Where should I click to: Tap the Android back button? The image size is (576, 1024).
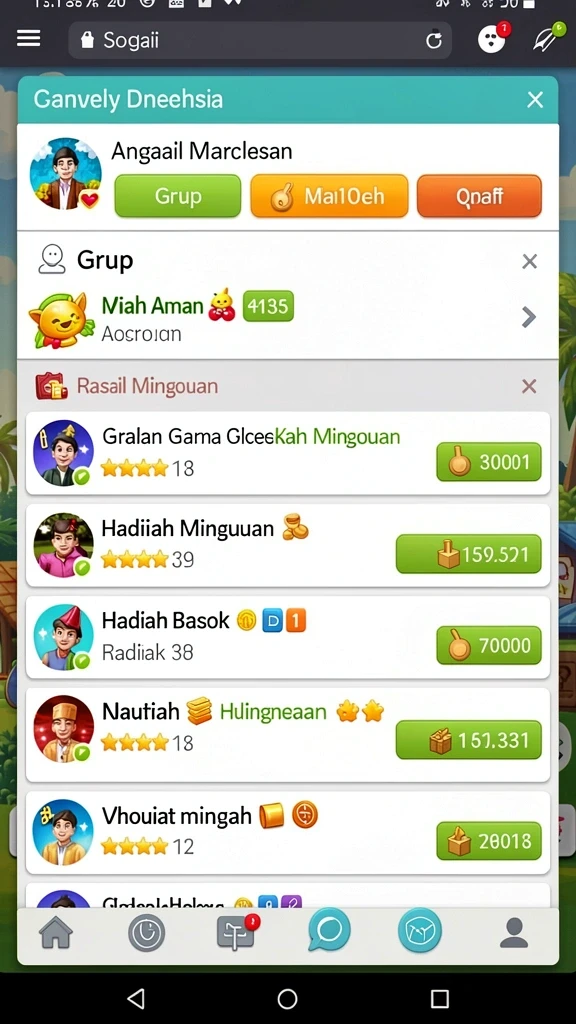[136, 998]
